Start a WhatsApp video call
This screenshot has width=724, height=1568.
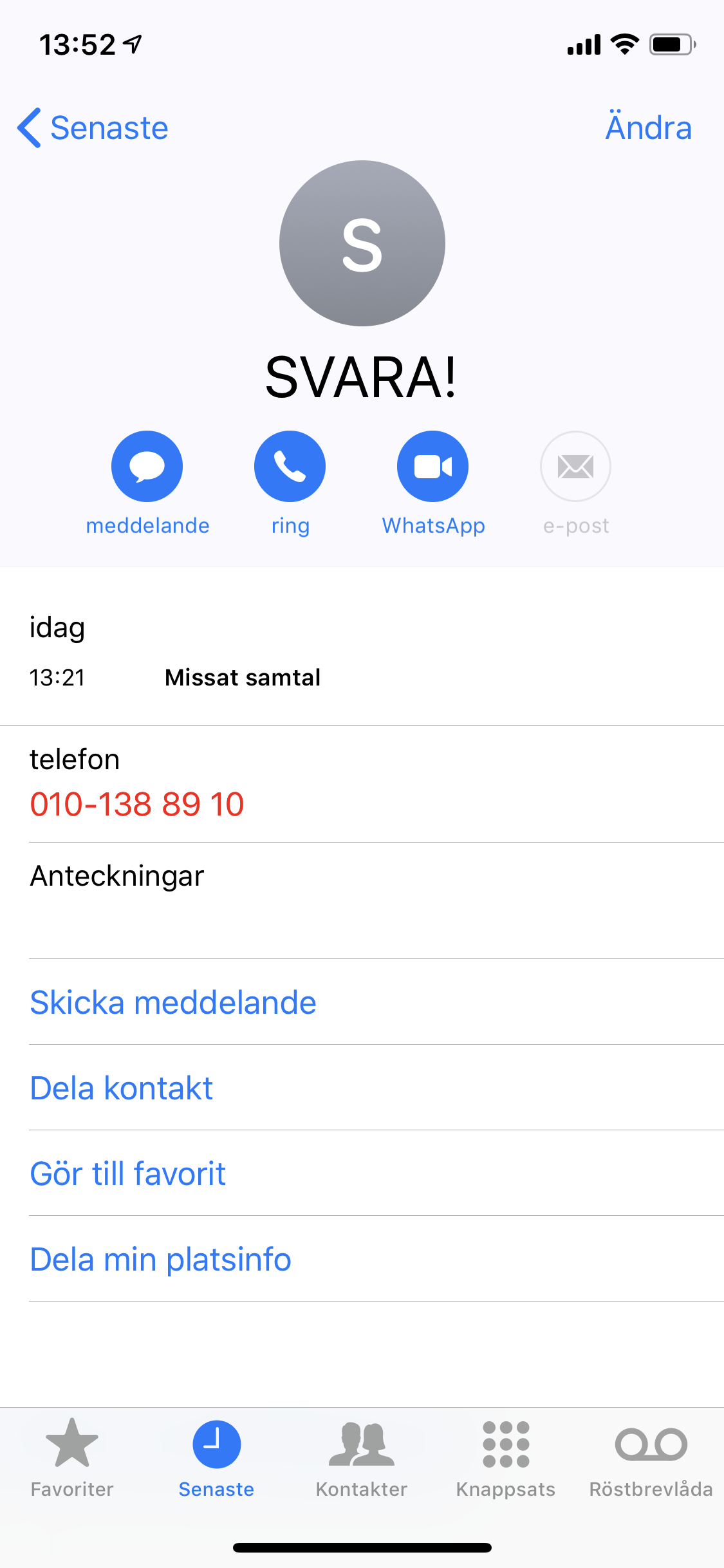click(432, 467)
